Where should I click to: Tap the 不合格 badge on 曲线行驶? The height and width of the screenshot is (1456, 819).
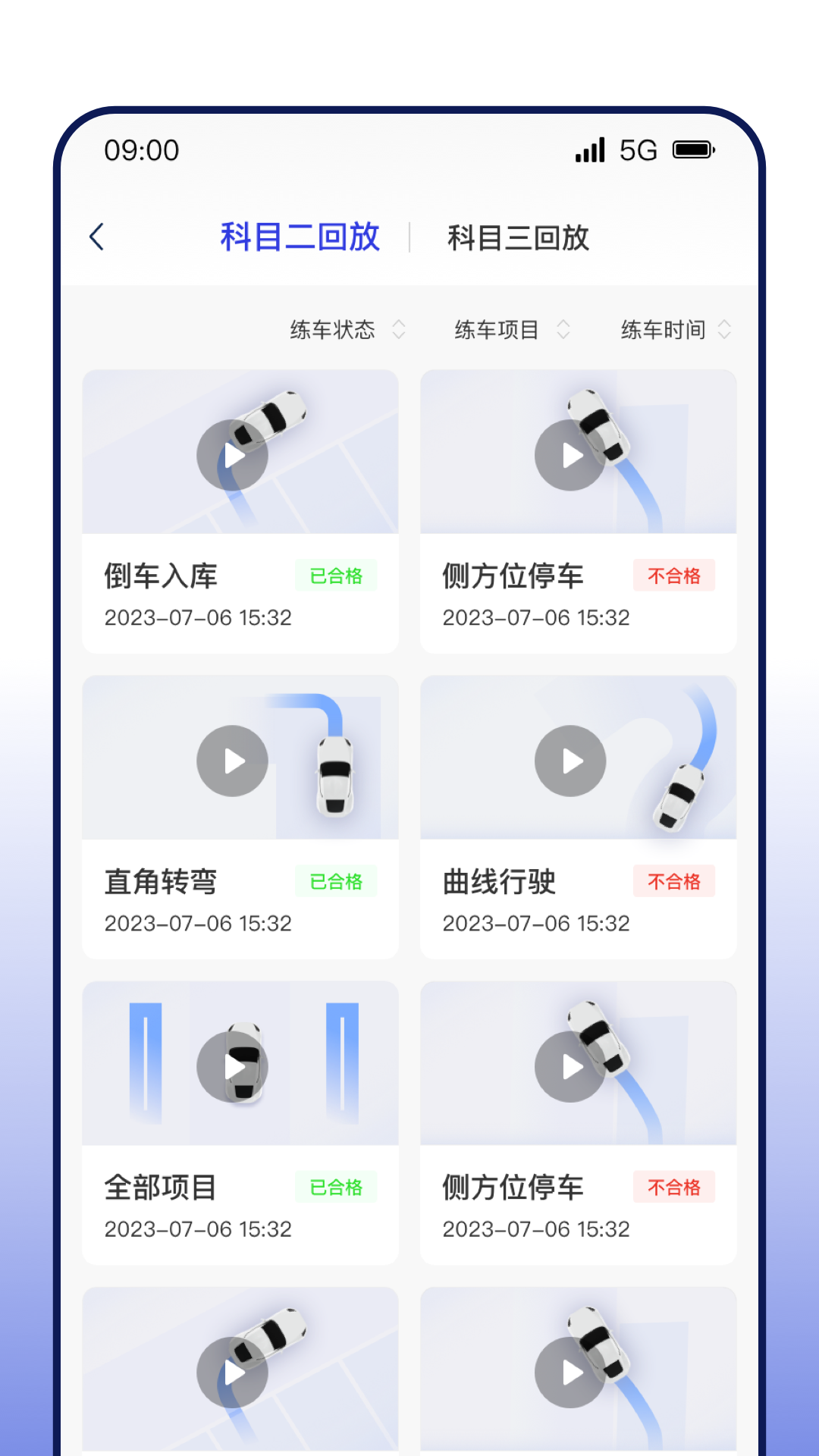[674, 882]
